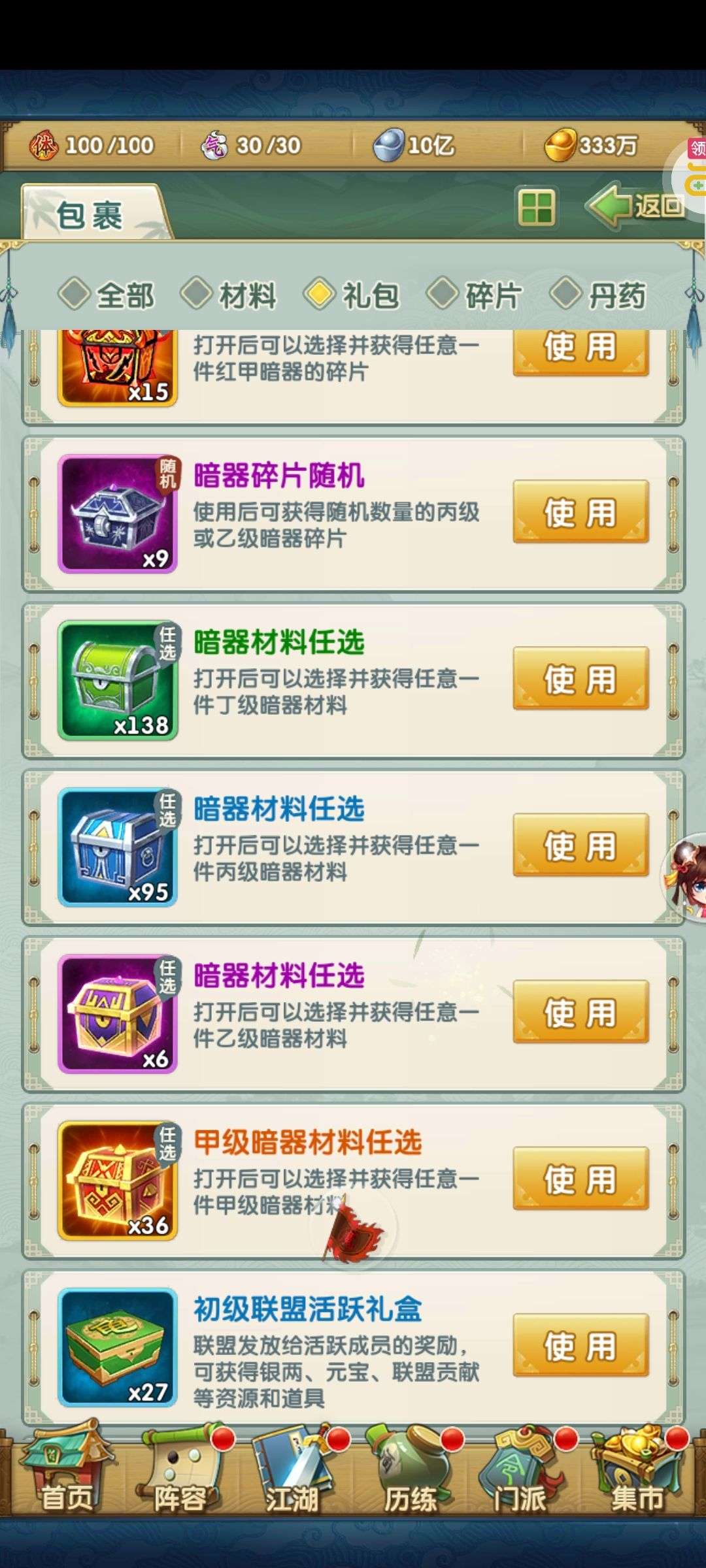This screenshot has height=1568, width=706.
Task: Open the 甲级暗器材料任选 chest icon
Action: pos(118,1181)
